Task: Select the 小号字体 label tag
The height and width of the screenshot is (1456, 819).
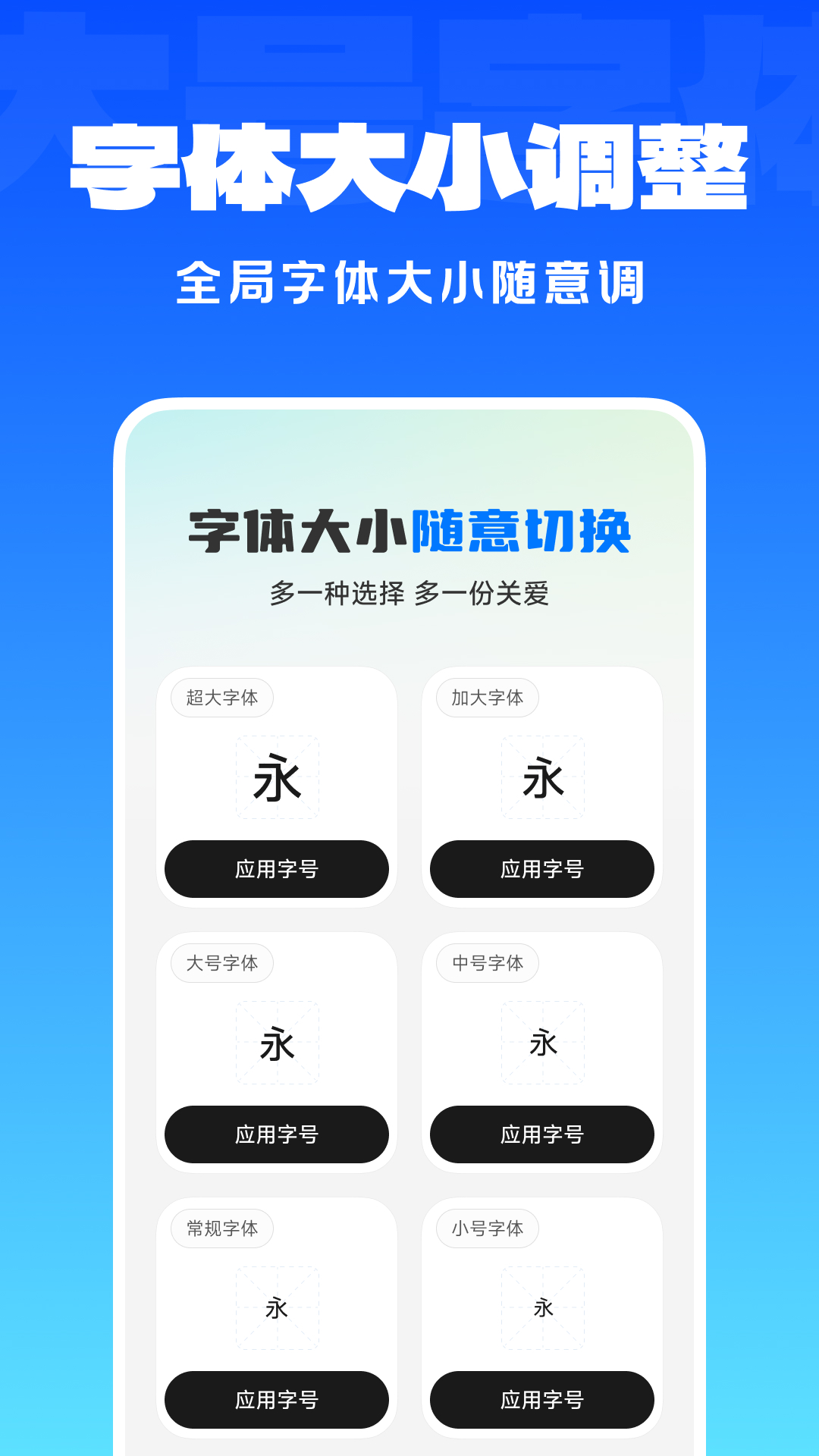Action: click(487, 1228)
